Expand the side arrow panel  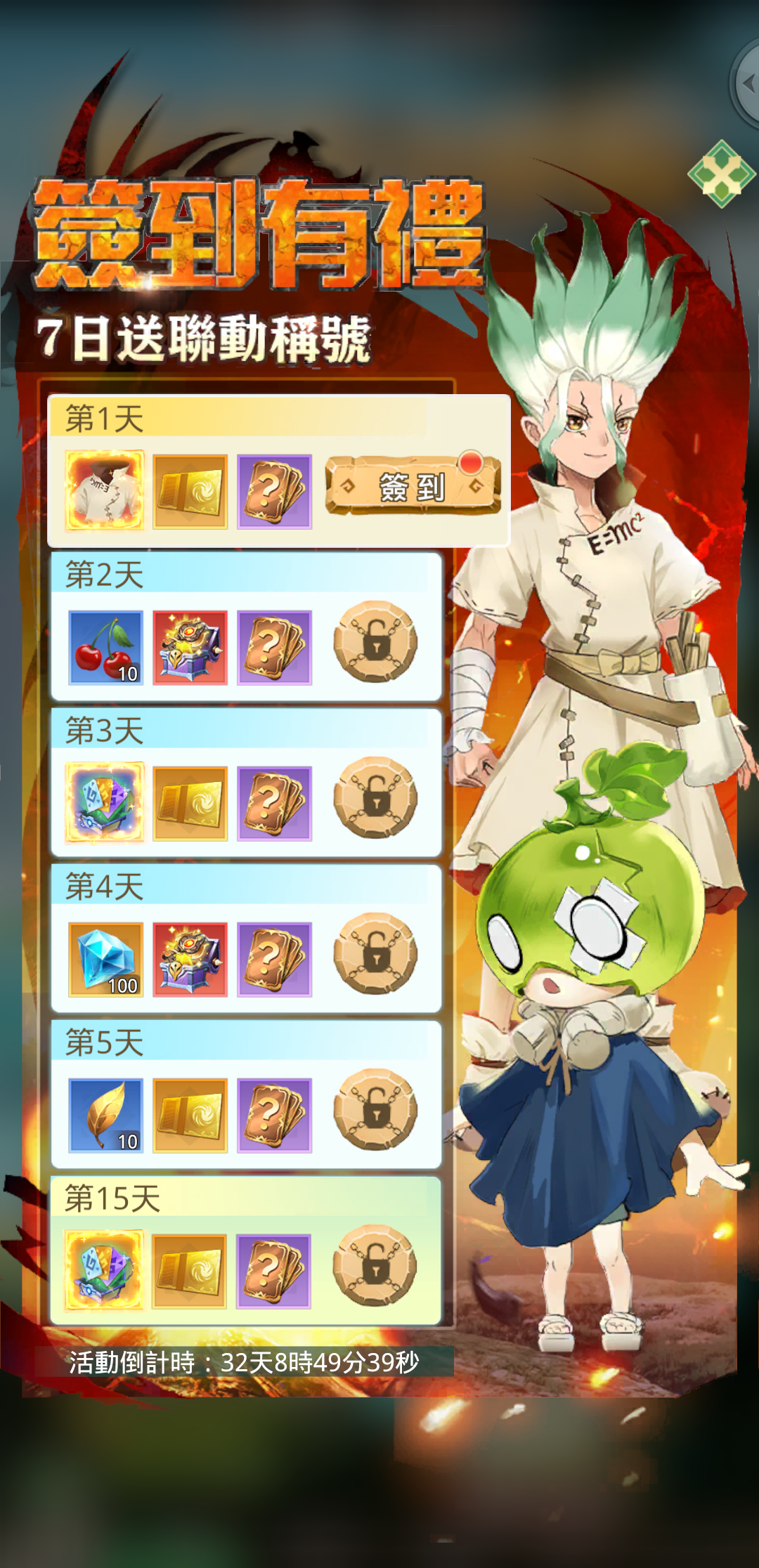[x=746, y=83]
